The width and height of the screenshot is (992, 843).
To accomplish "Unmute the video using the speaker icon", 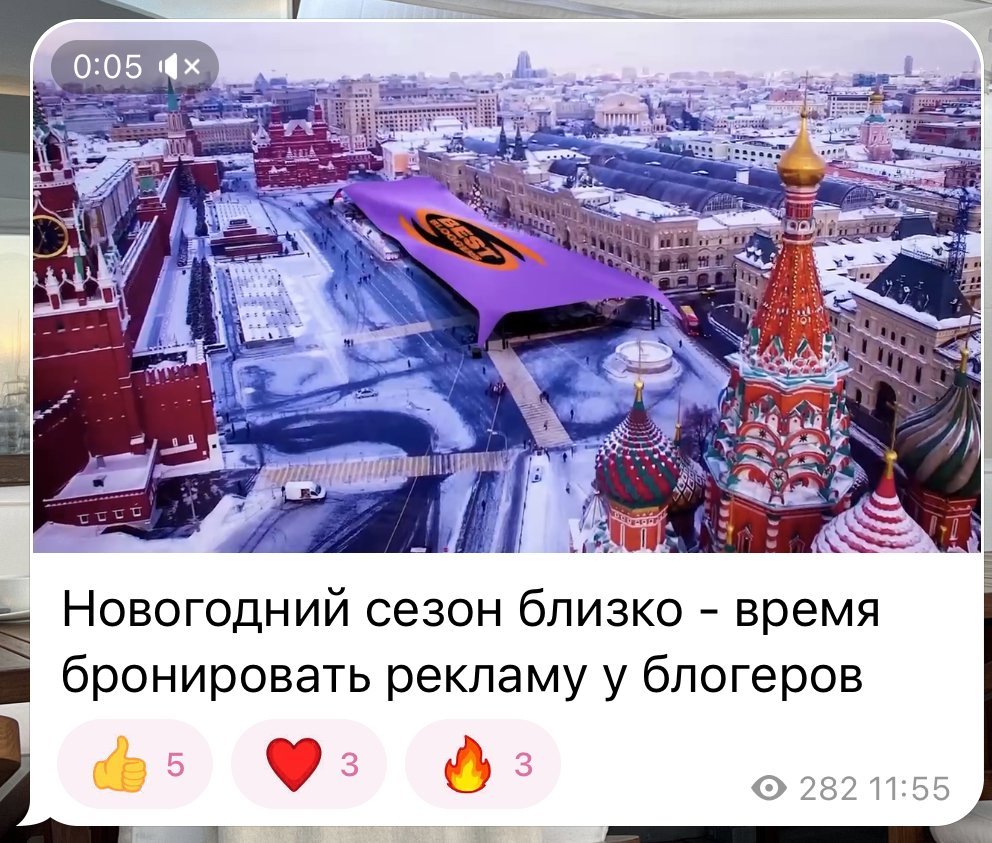I will pyautogui.click(x=181, y=67).
